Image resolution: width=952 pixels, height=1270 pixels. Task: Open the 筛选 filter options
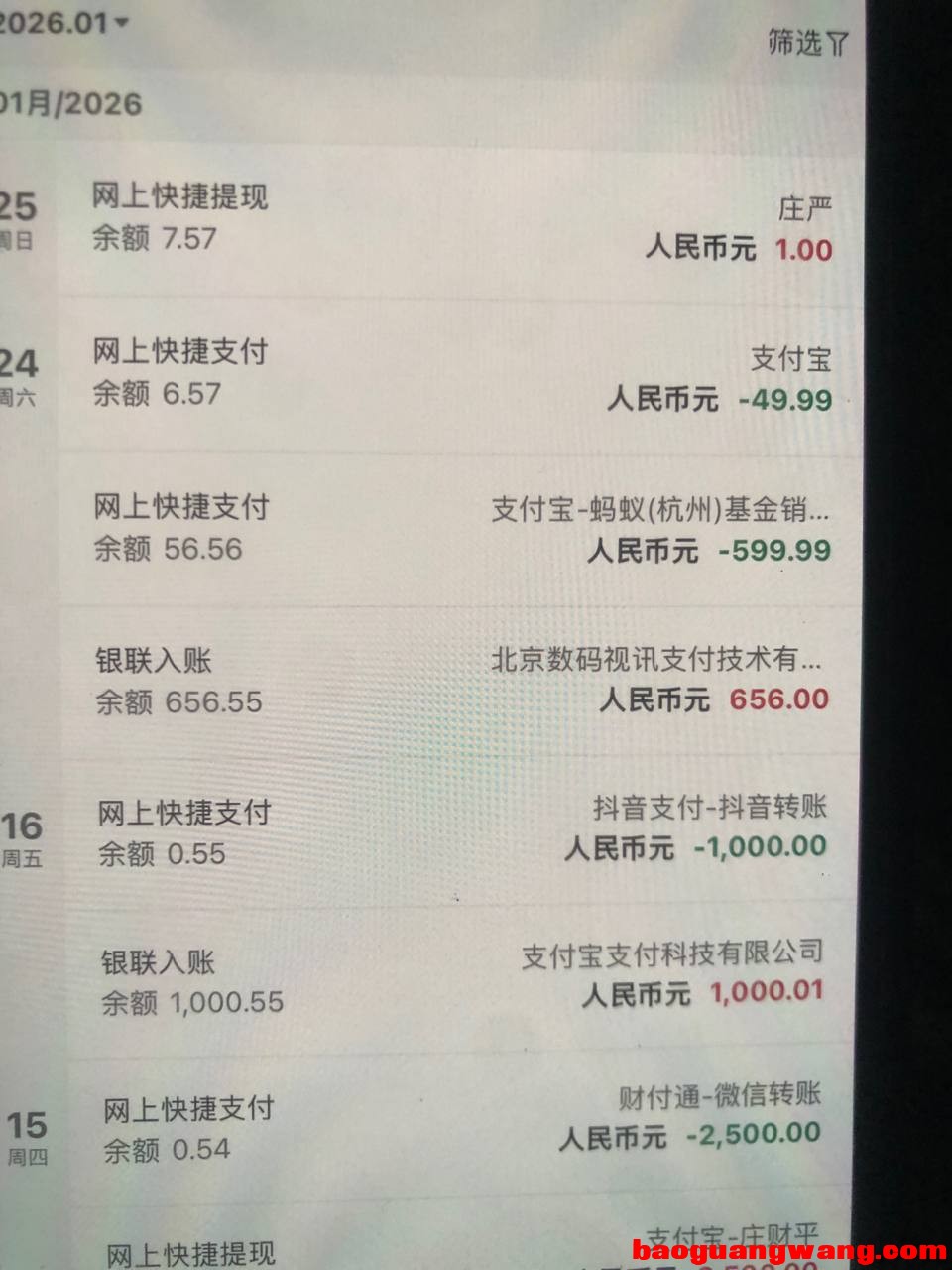807,43
